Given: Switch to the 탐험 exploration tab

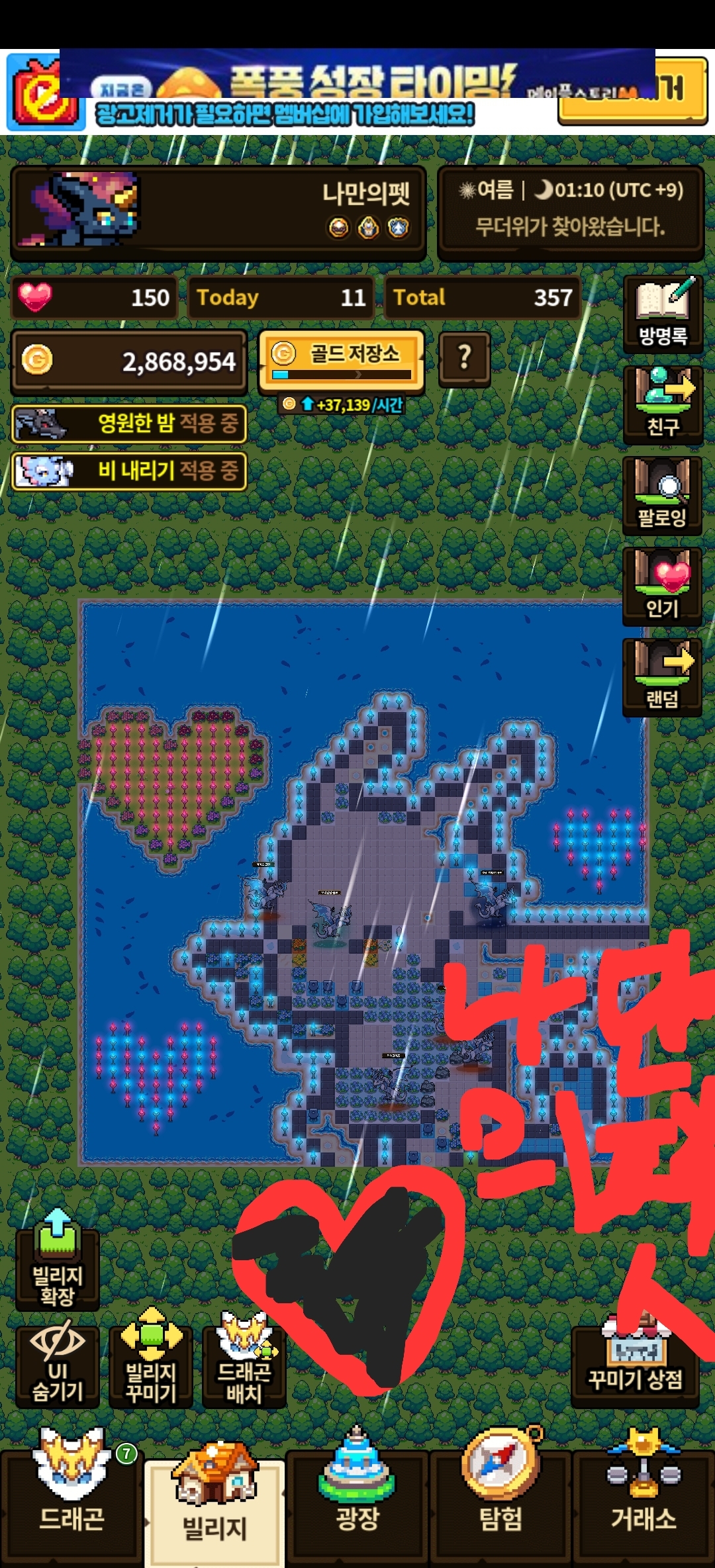Looking at the screenshot, I should [501, 1502].
